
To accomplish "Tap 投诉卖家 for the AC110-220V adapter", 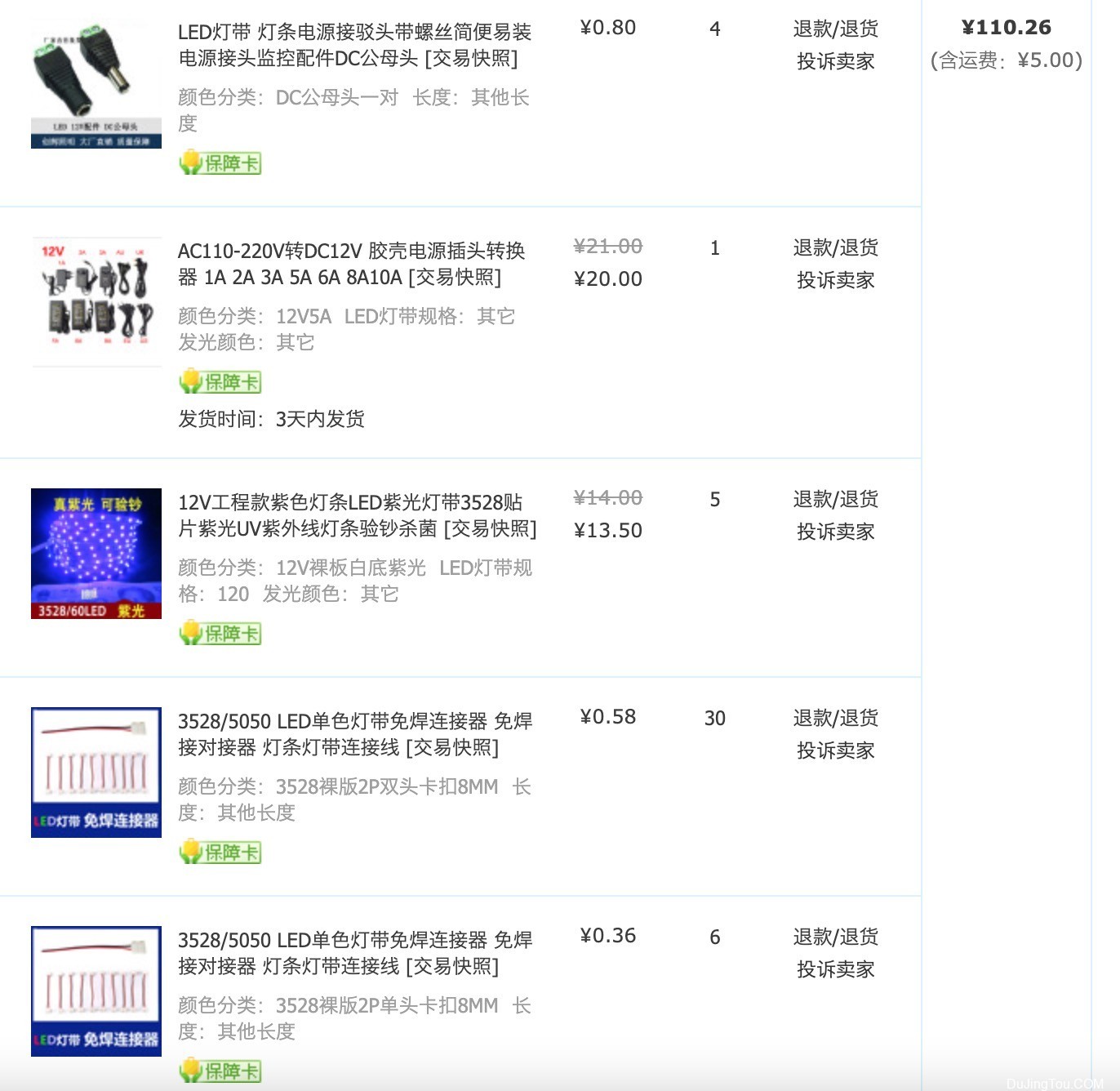I will tap(835, 280).
